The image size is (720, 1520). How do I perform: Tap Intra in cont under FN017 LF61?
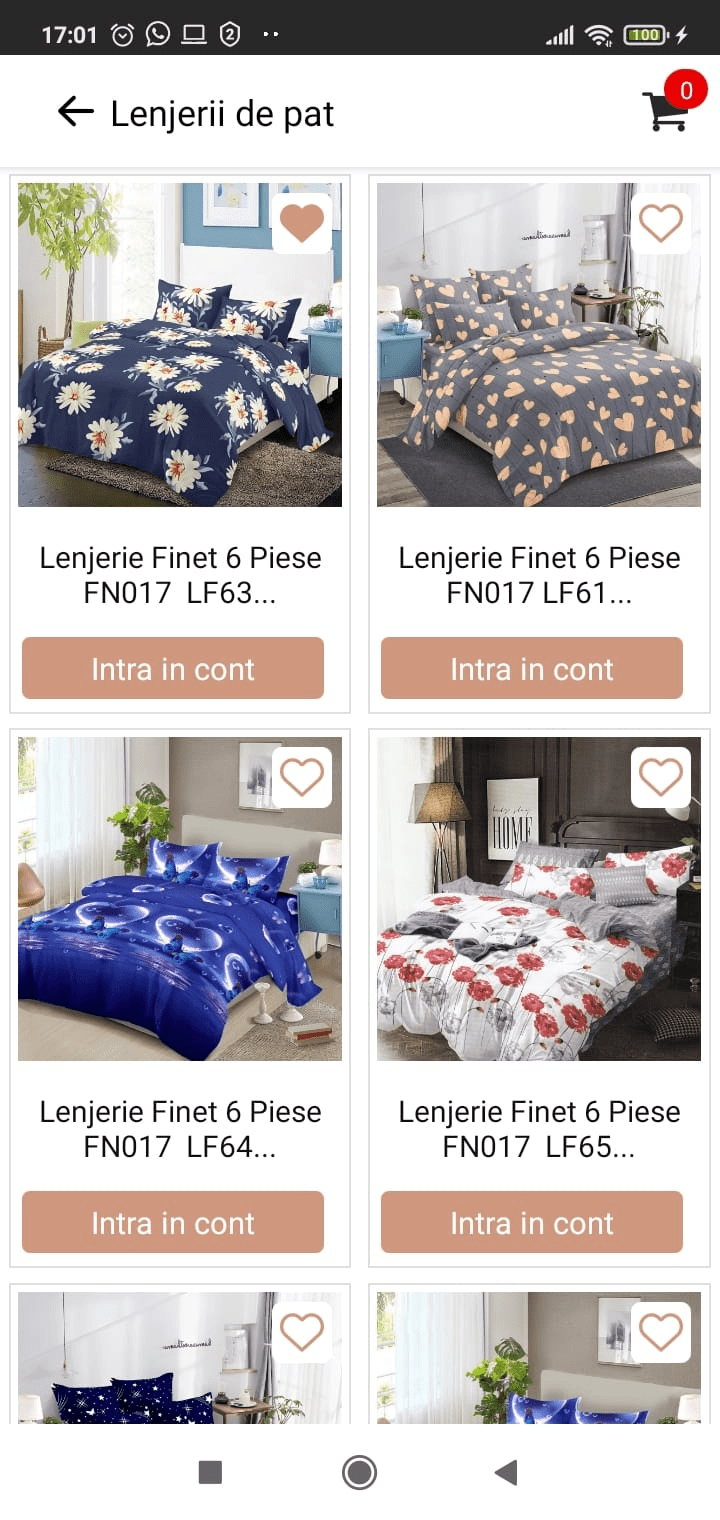[x=532, y=668]
